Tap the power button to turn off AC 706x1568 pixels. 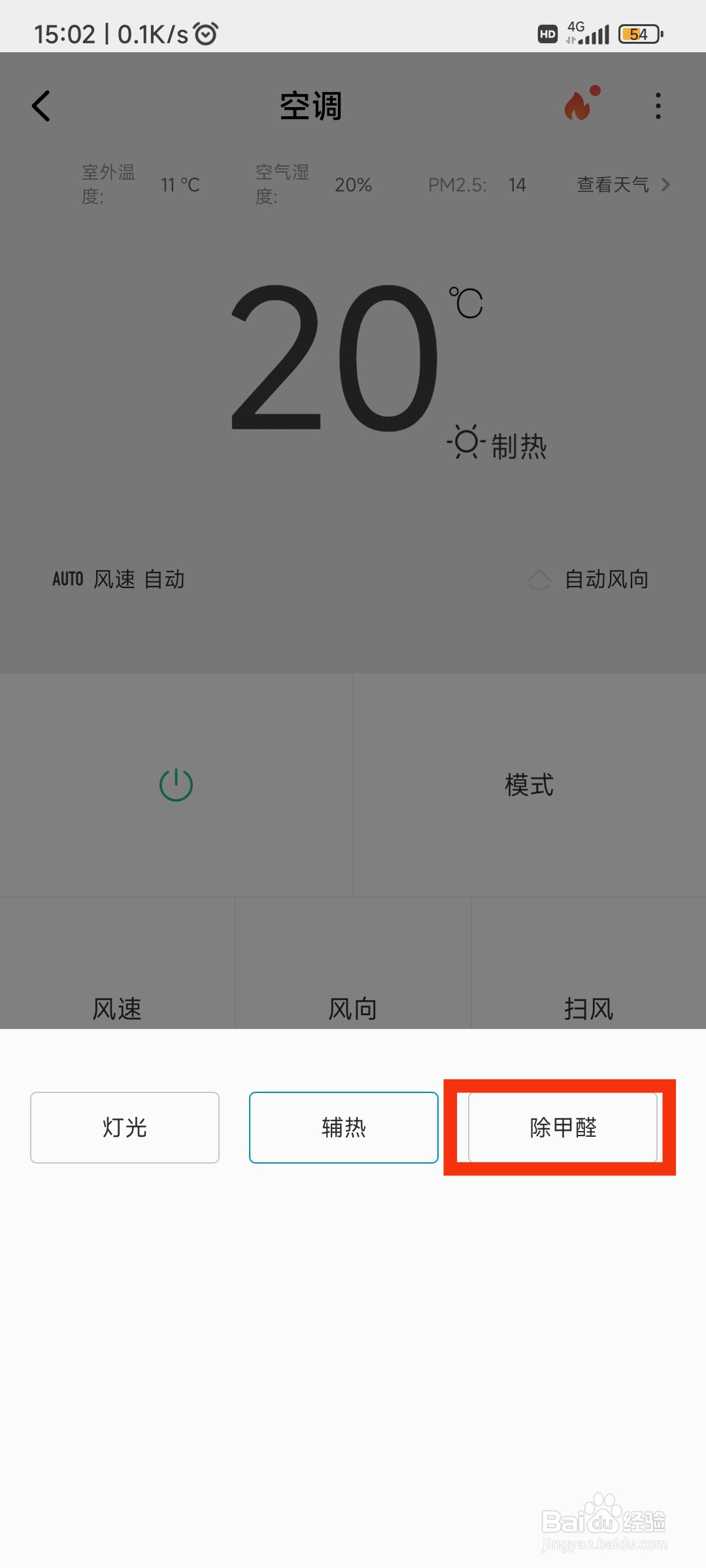176,785
